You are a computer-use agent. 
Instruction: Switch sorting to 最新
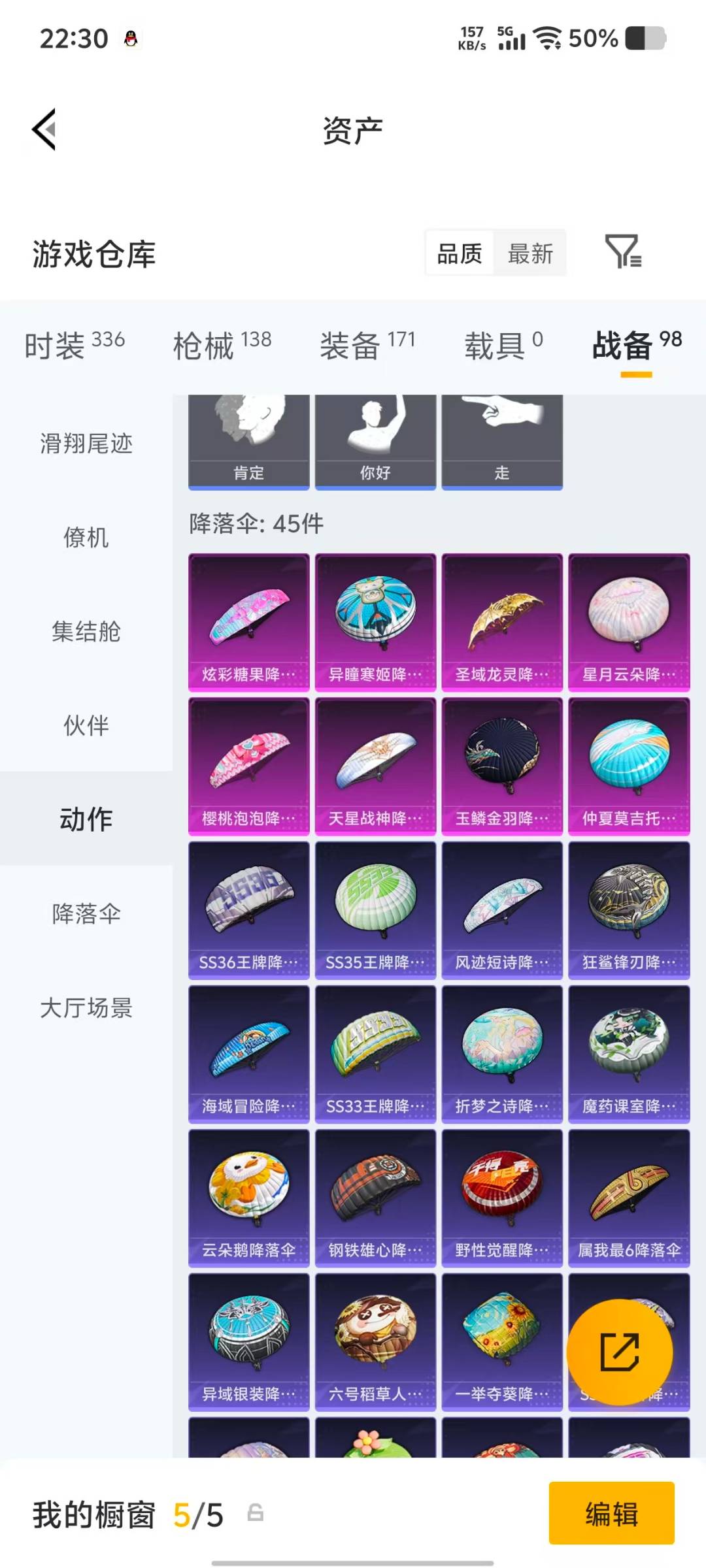tap(531, 253)
